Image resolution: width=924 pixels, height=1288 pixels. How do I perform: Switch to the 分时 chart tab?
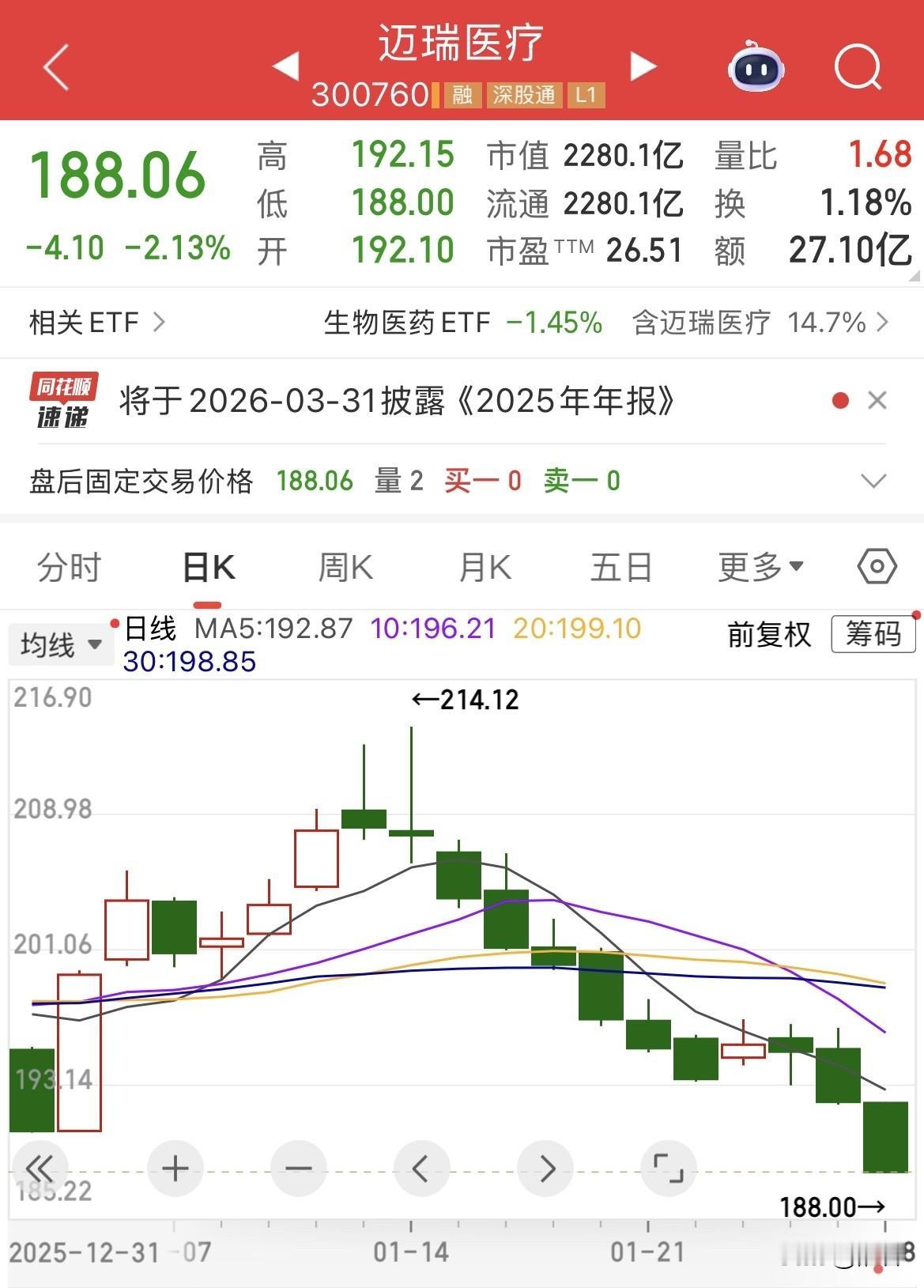tap(70, 568)
